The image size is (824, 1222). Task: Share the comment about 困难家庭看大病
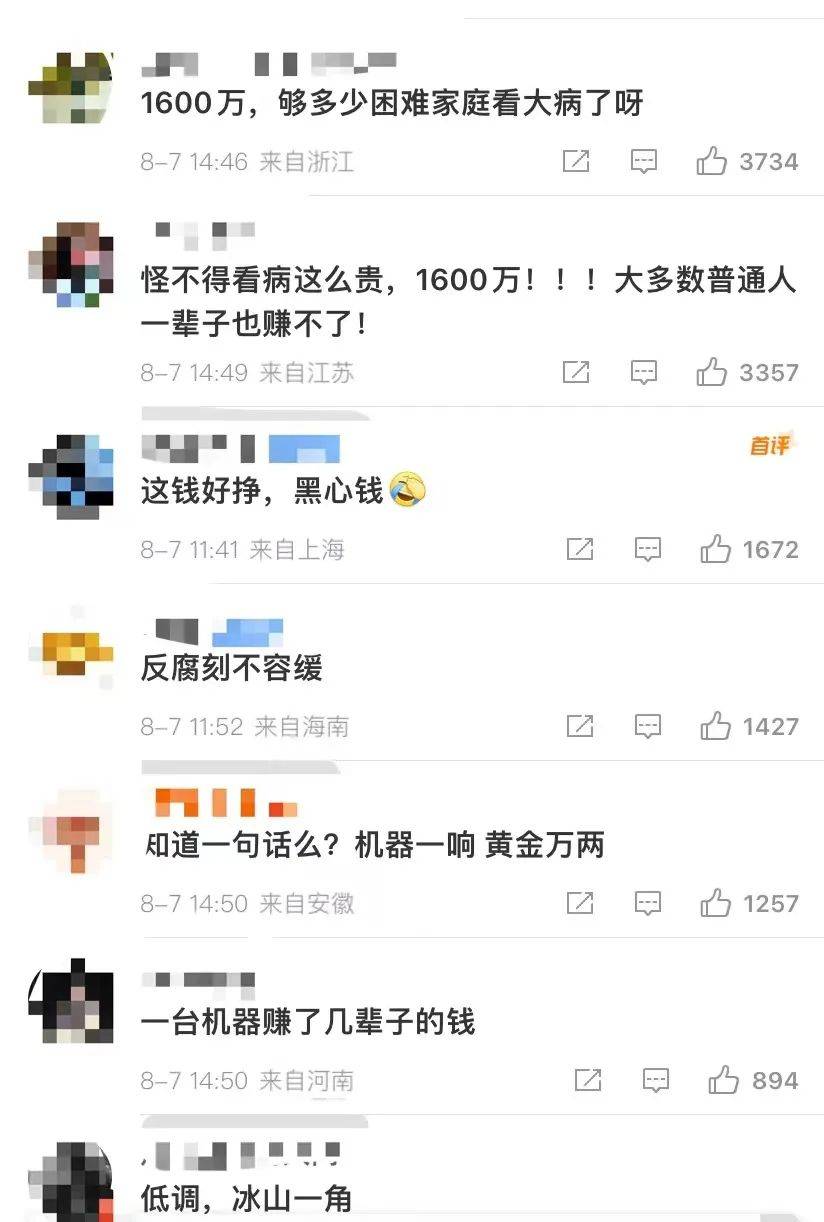pos(576,161)
